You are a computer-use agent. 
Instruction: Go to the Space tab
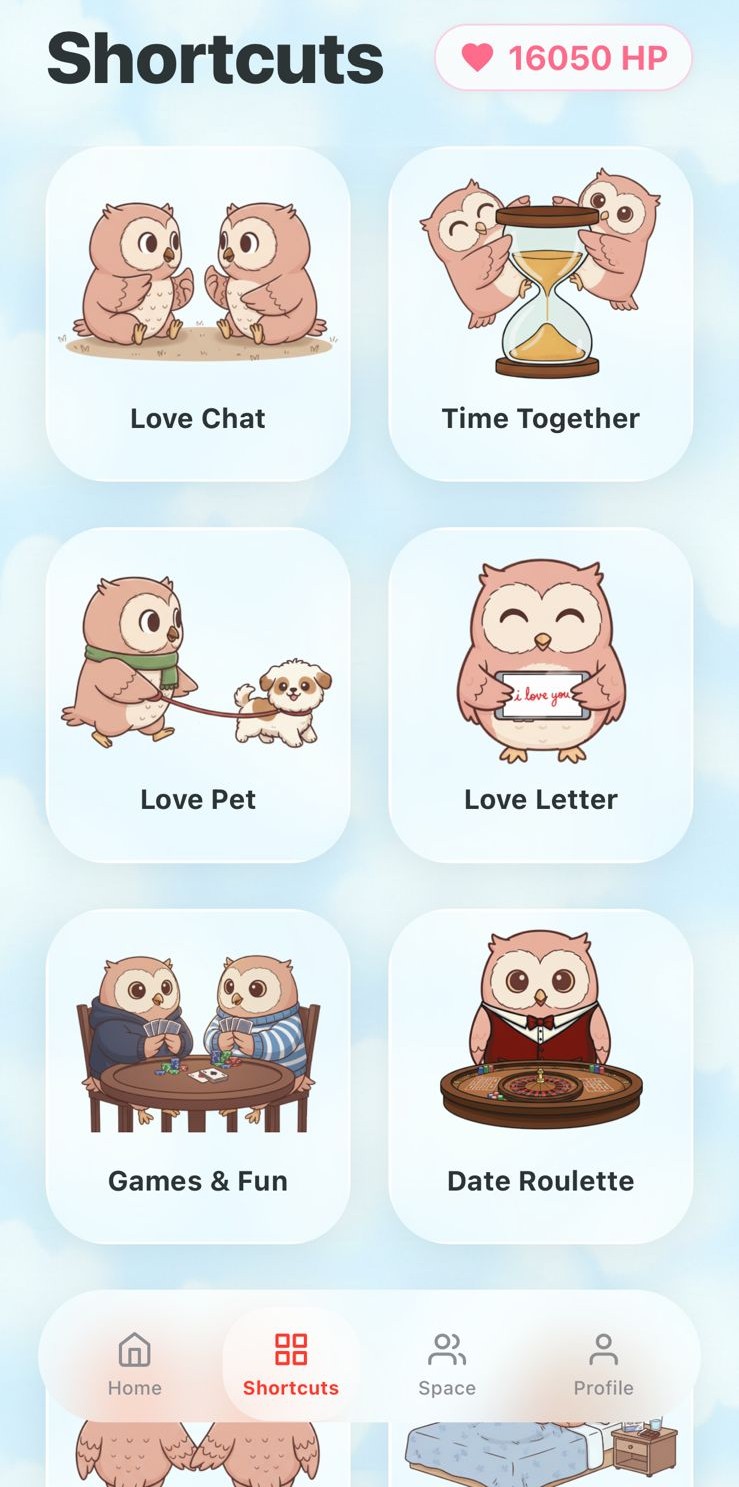click(447, 1364)
